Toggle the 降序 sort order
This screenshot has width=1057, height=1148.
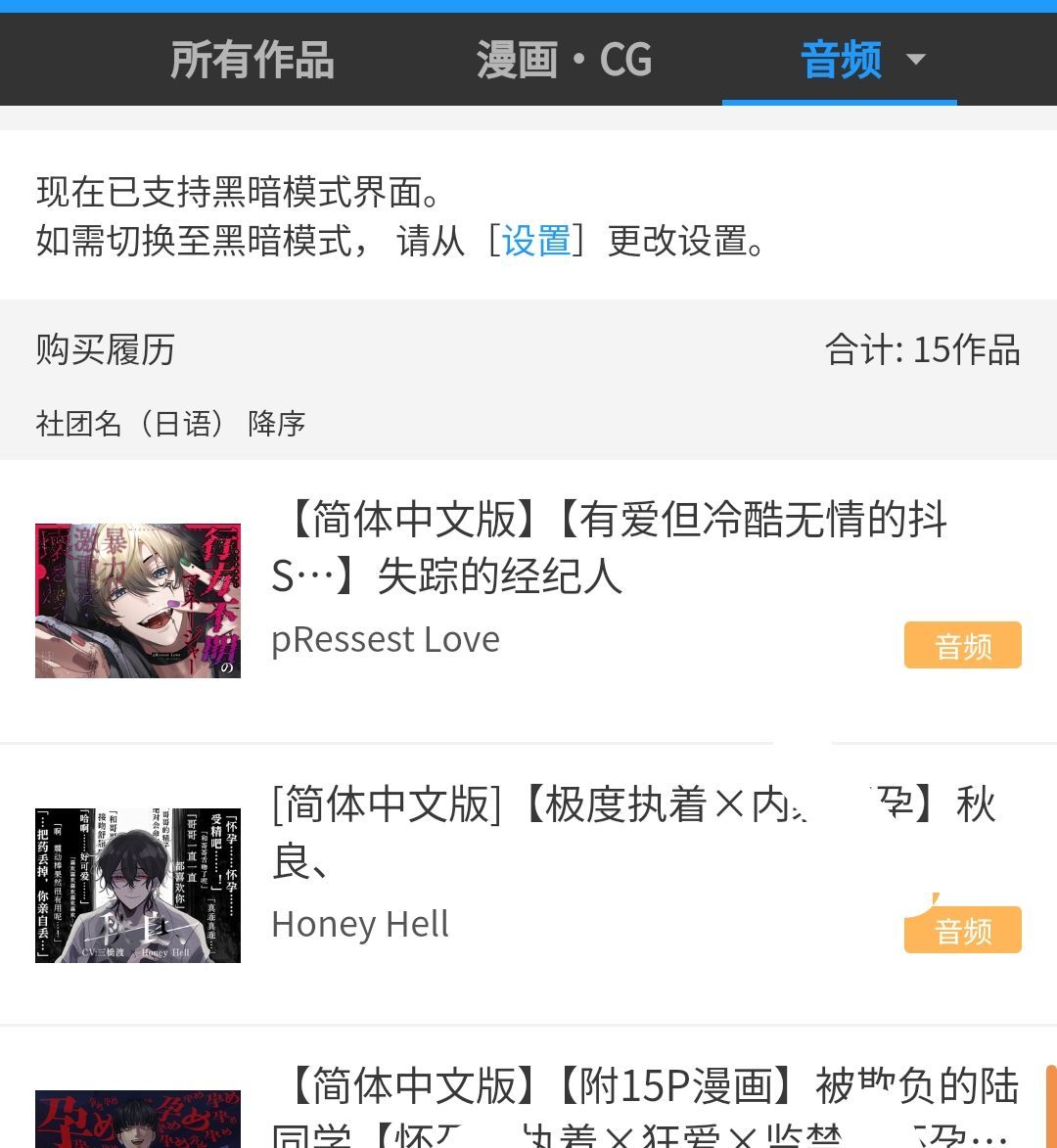(276, 424)
